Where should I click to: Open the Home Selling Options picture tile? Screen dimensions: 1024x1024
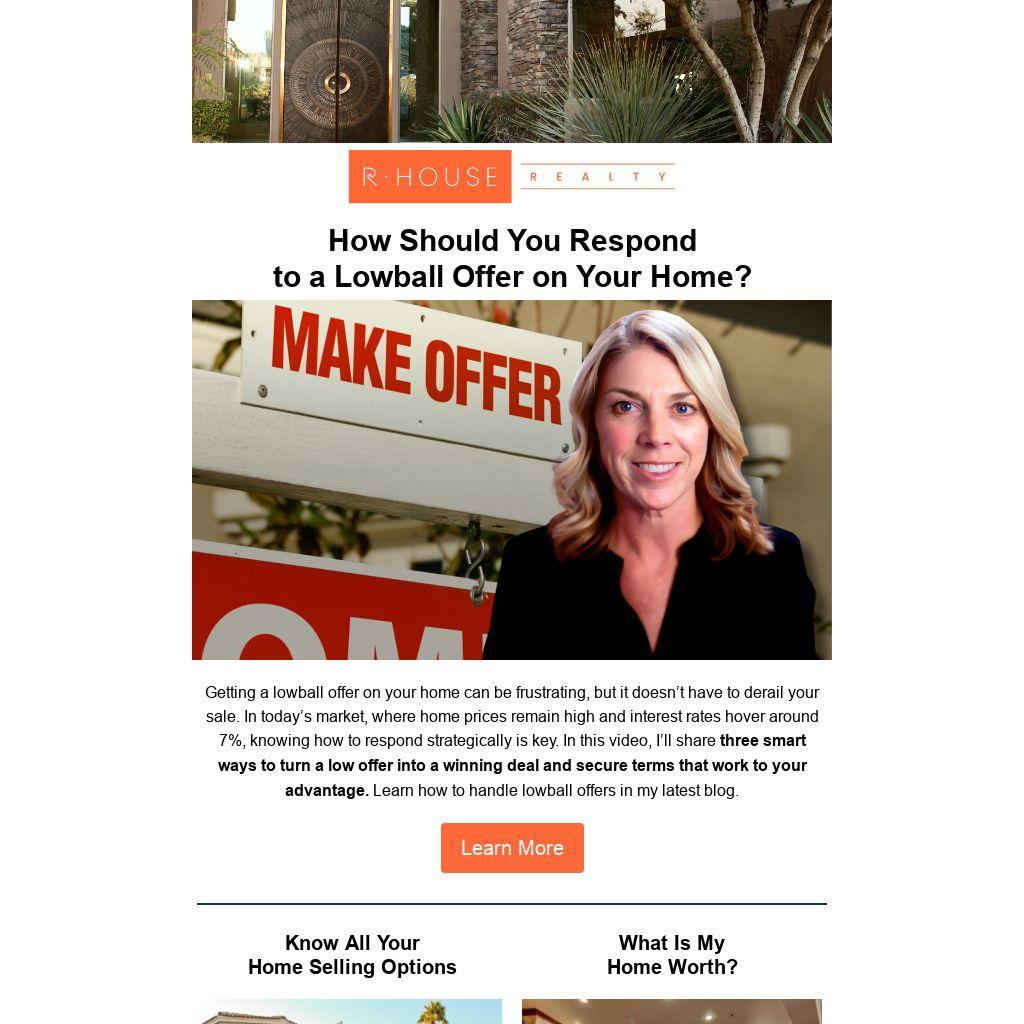point(352,1011)
